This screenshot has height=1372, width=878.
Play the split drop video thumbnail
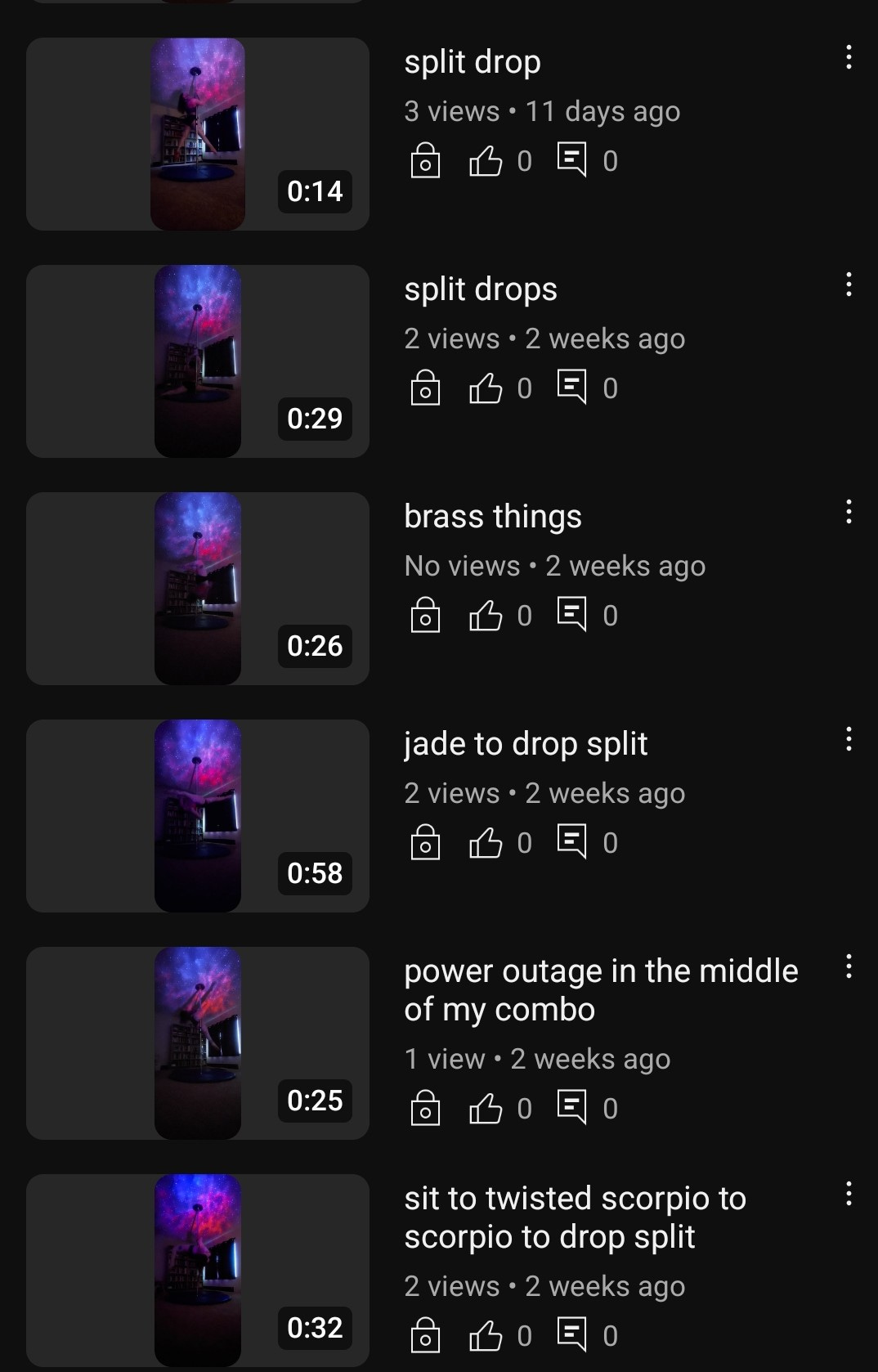(198, 134)
